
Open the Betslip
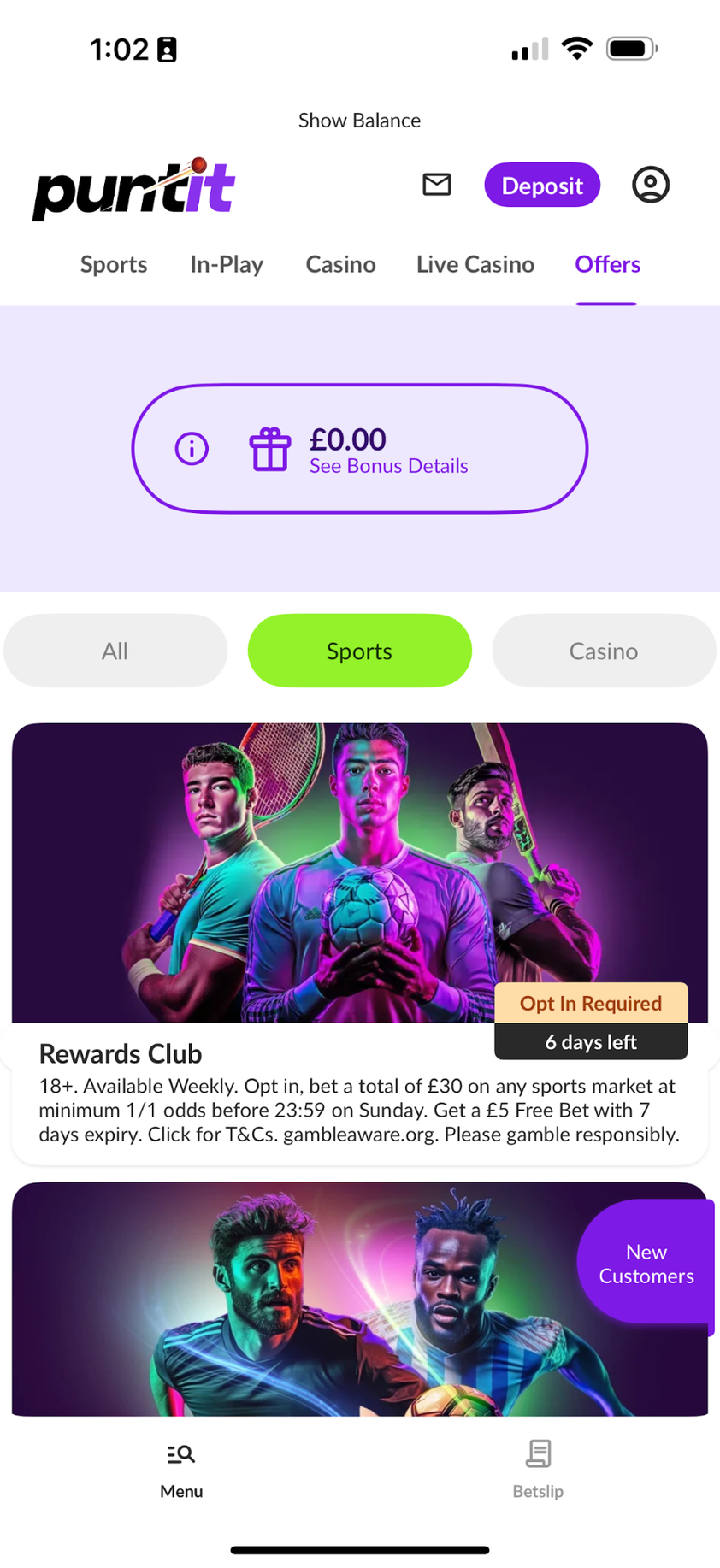(538, 1469)
